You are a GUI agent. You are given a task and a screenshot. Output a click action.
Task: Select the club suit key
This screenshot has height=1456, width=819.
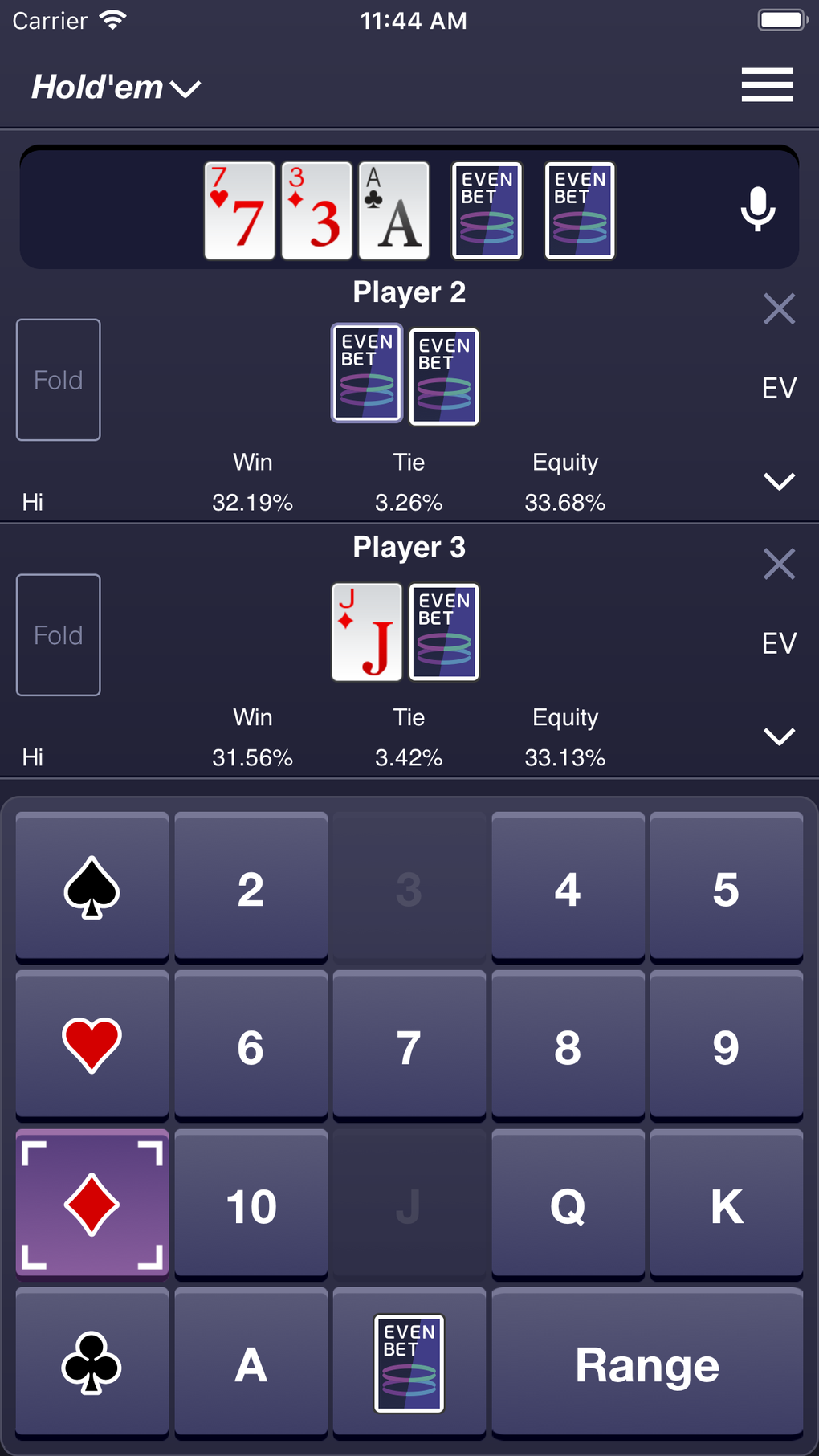coord(92,1363)
